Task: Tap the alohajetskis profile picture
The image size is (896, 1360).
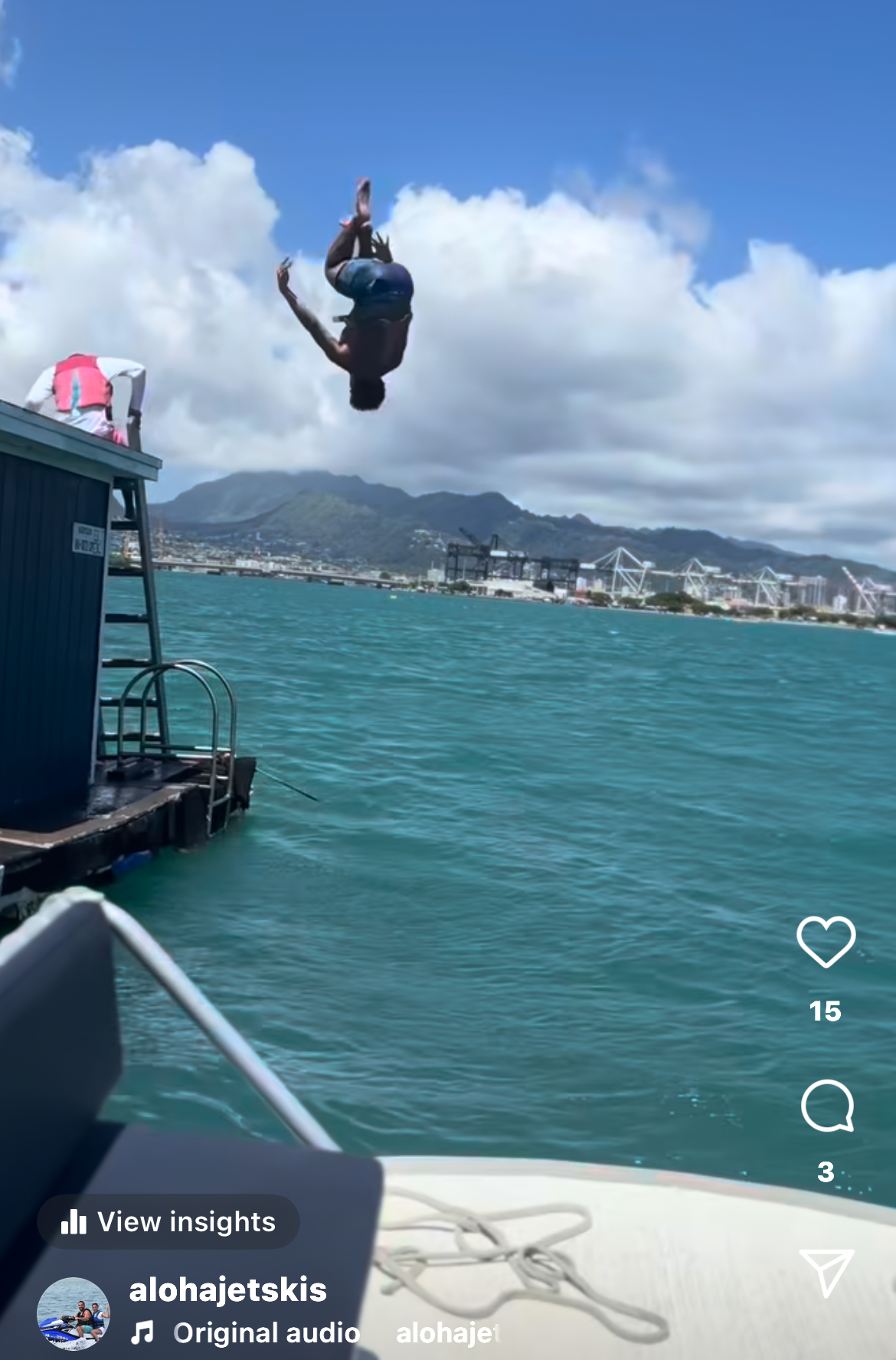Action: coord(74,1313)
